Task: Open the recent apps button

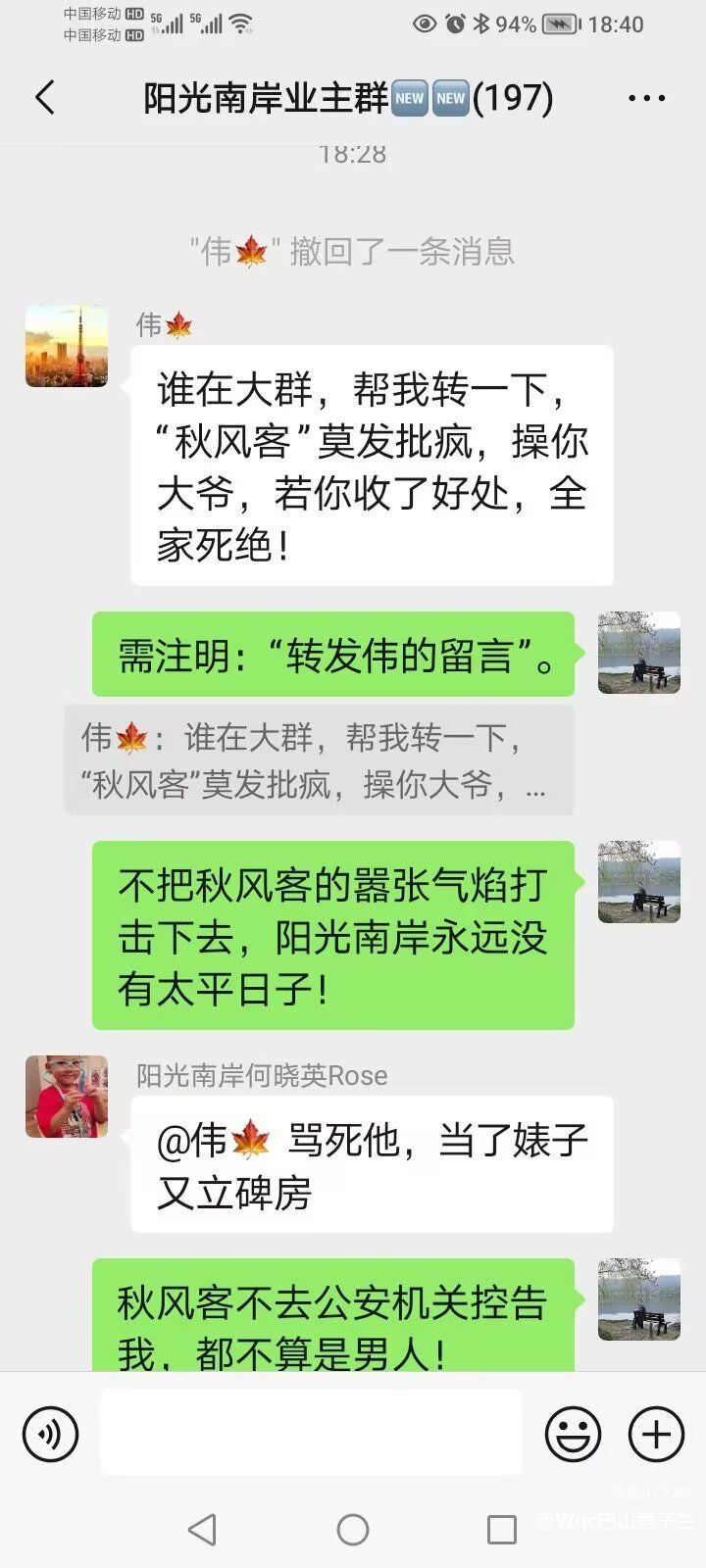Action: 502,1529
